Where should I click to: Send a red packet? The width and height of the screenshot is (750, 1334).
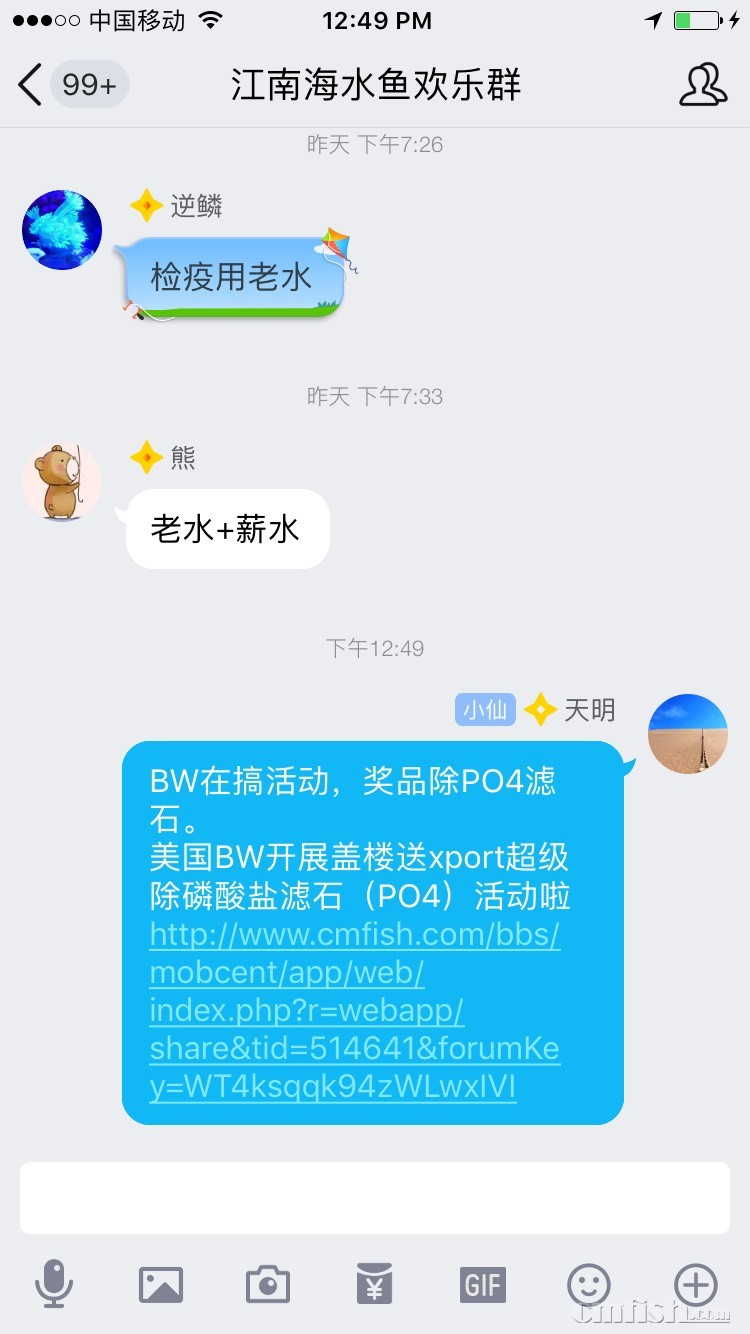tap(374, 1283)
